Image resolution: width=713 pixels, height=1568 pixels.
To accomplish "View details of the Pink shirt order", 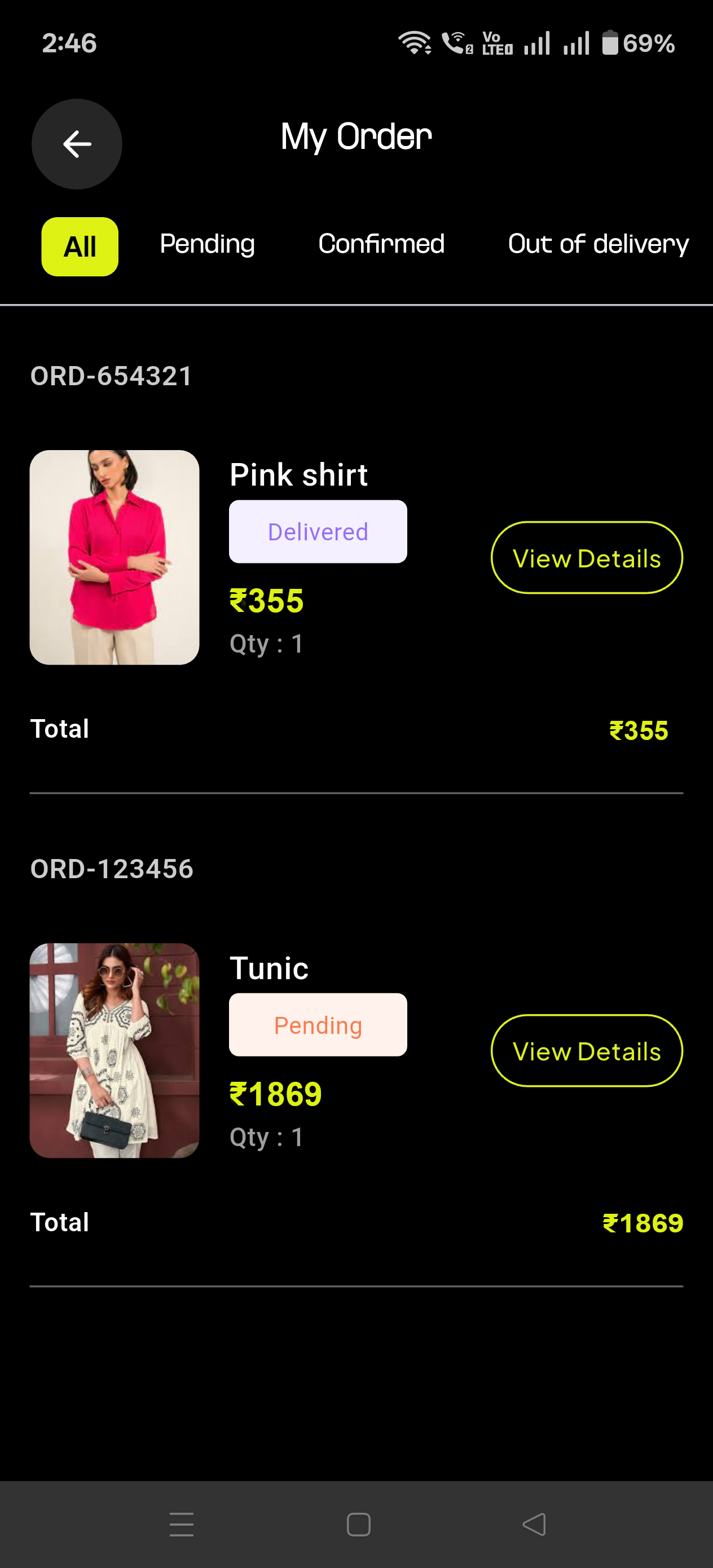I will tap(586, 558).
